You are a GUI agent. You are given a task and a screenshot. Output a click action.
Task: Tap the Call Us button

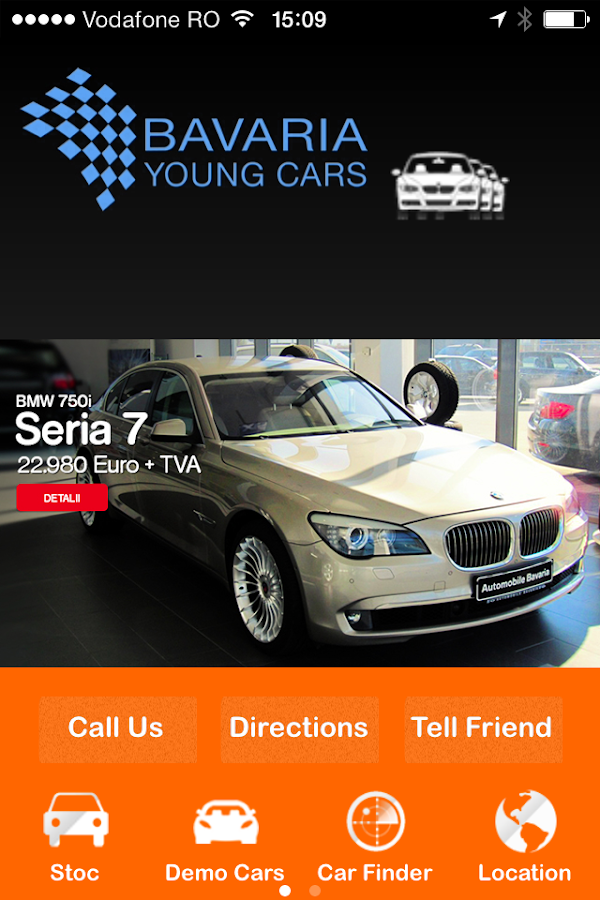[117, 728]
